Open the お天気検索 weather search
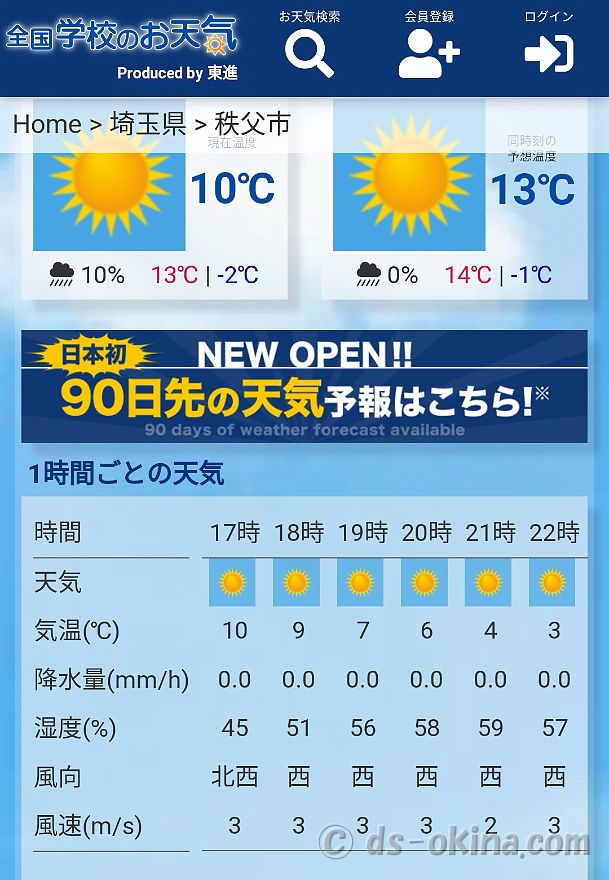 (x=309, y=46)
